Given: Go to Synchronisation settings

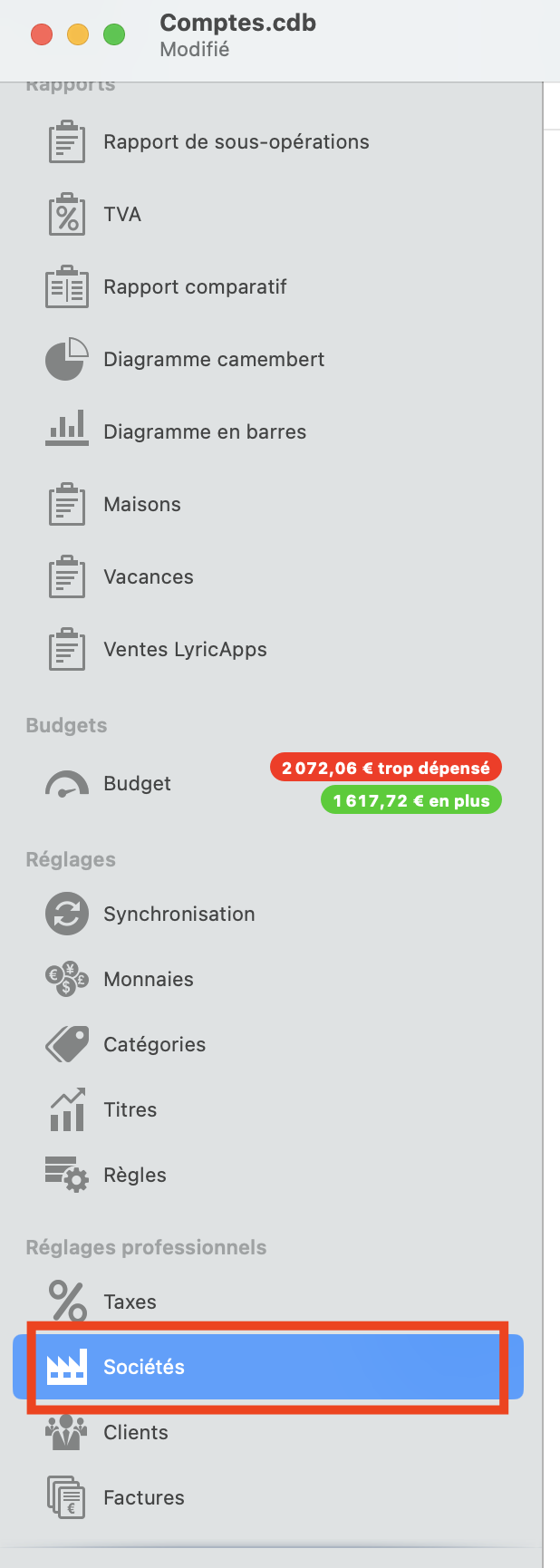Looking at the screenshot, I should point(179,915).
